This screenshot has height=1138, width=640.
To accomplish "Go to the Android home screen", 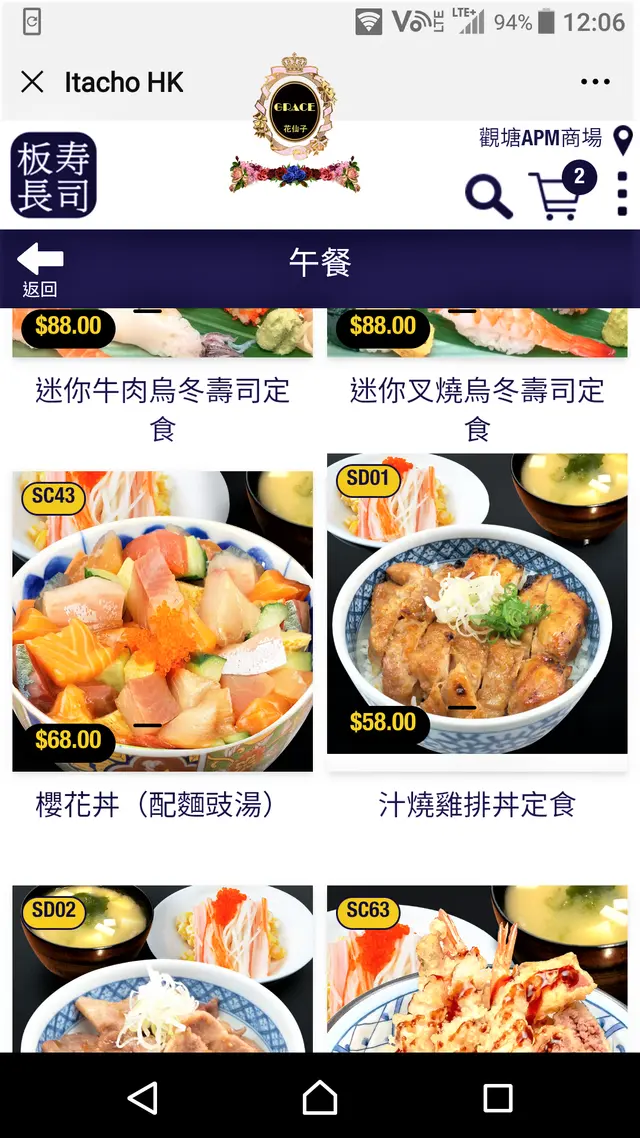I will click(320, 1097).
